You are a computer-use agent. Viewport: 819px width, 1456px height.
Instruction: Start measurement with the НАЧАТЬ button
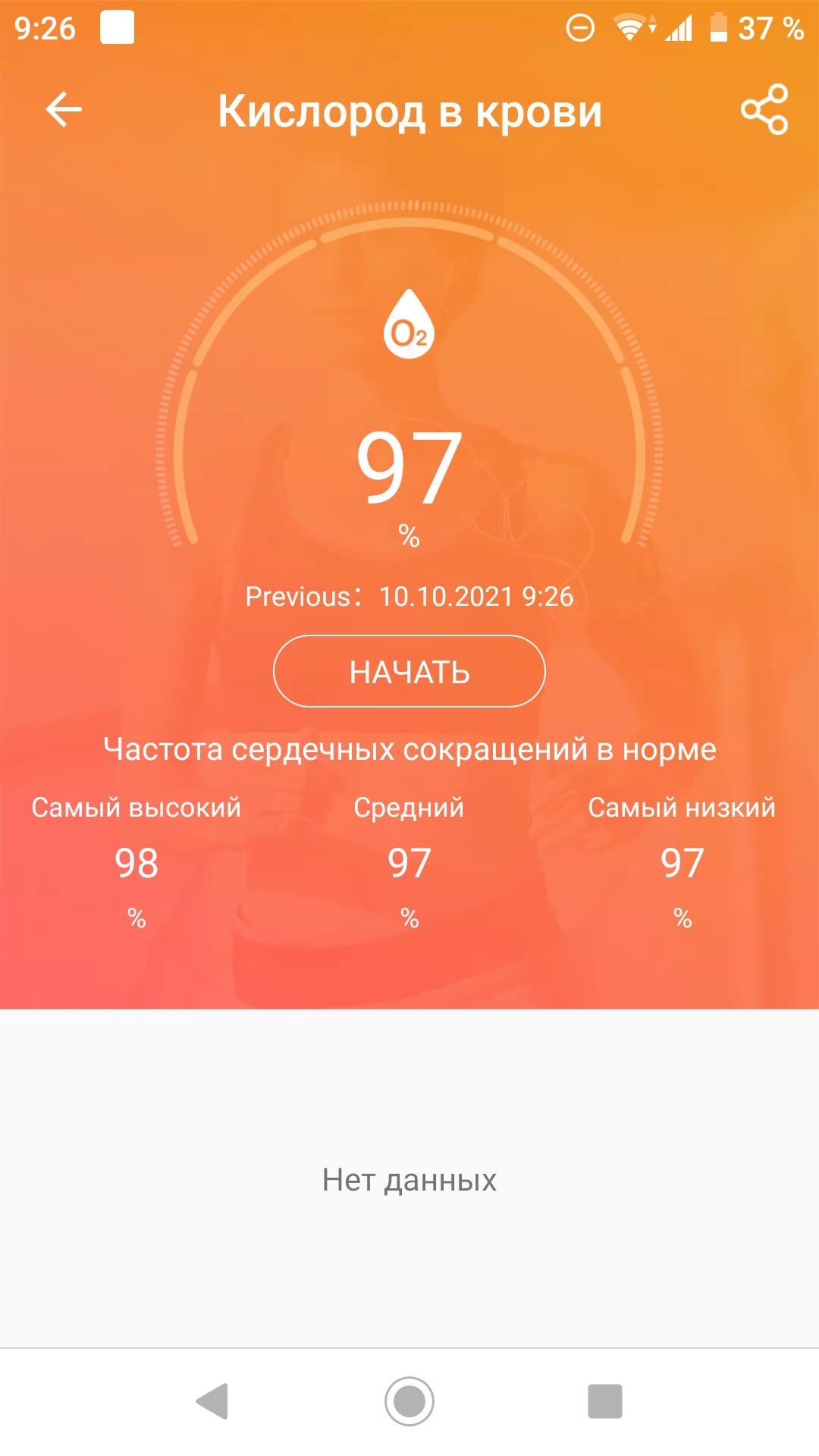pyautogui.click(x=409, y=671)
